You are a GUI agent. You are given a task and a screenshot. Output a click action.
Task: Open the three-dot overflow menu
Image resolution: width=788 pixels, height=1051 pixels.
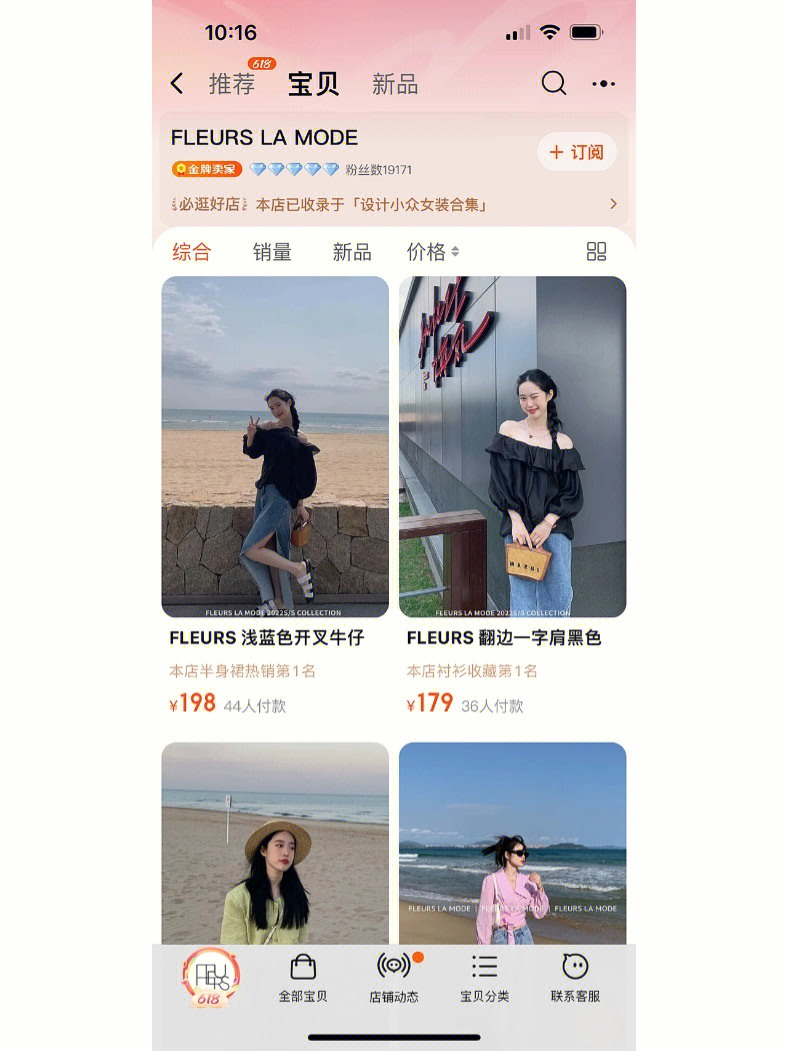pyautogui.click(x=603, y=84)
